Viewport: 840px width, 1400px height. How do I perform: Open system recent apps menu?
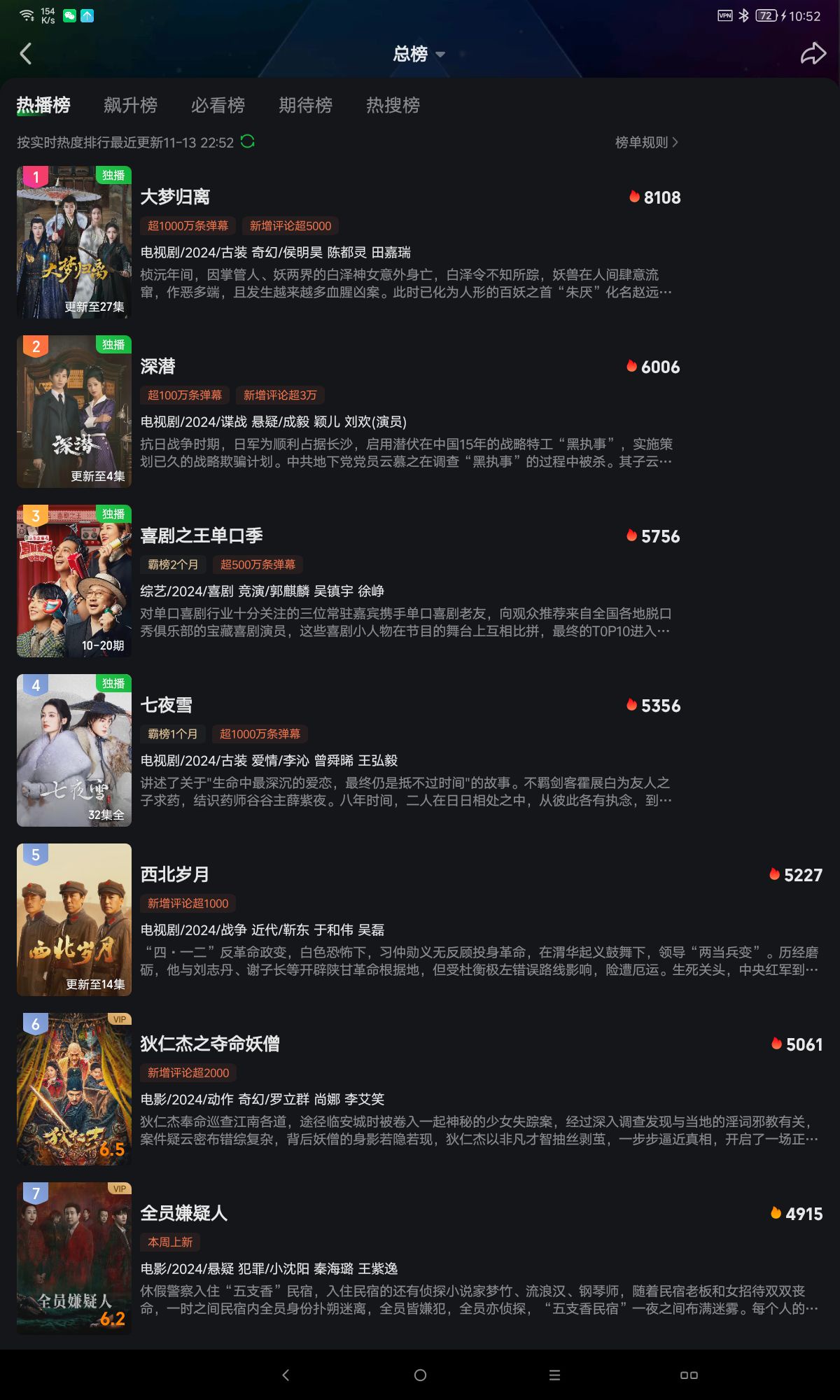pyautogui.click(x=554, y=1375)
